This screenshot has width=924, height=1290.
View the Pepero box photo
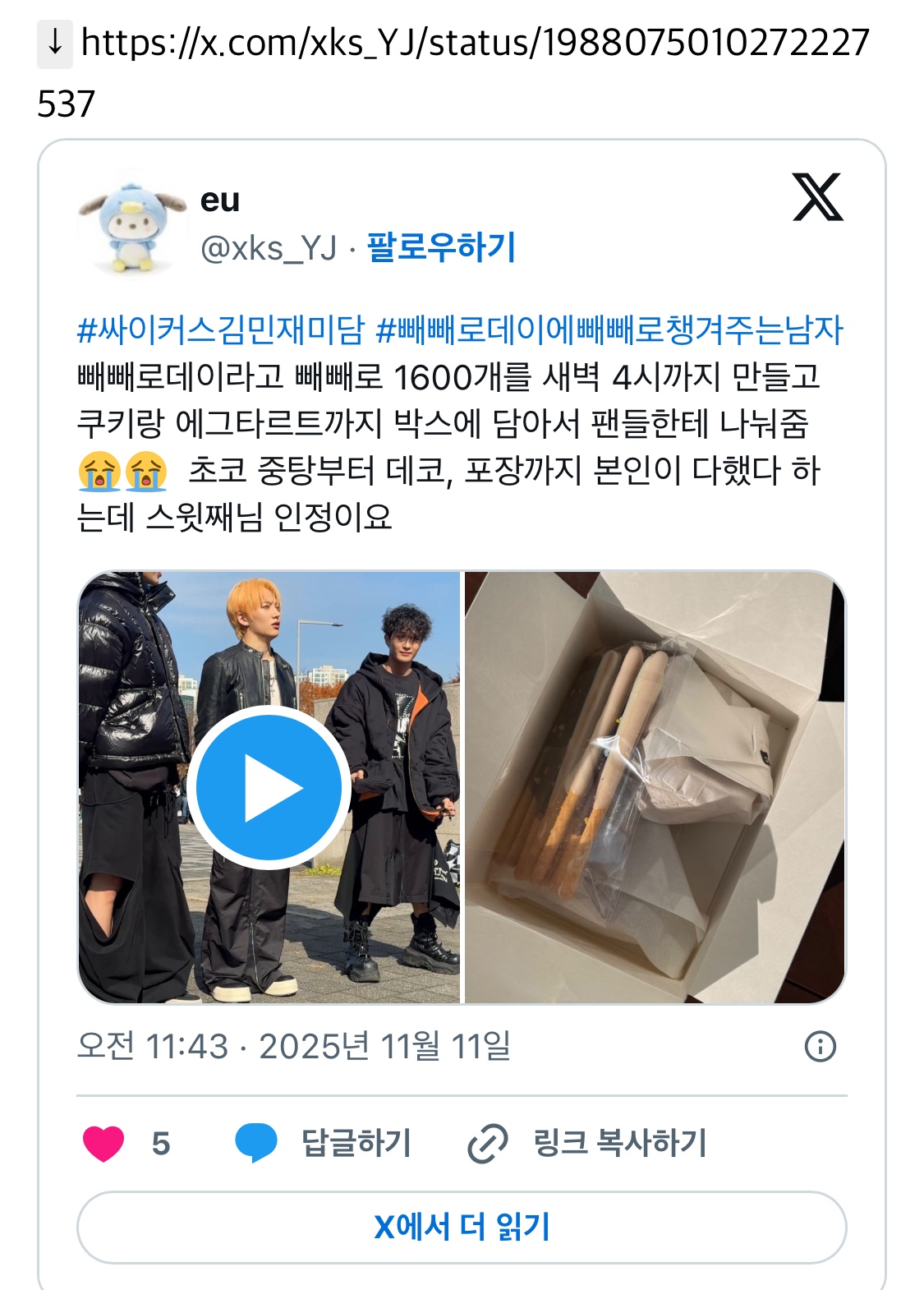point(655,786)
